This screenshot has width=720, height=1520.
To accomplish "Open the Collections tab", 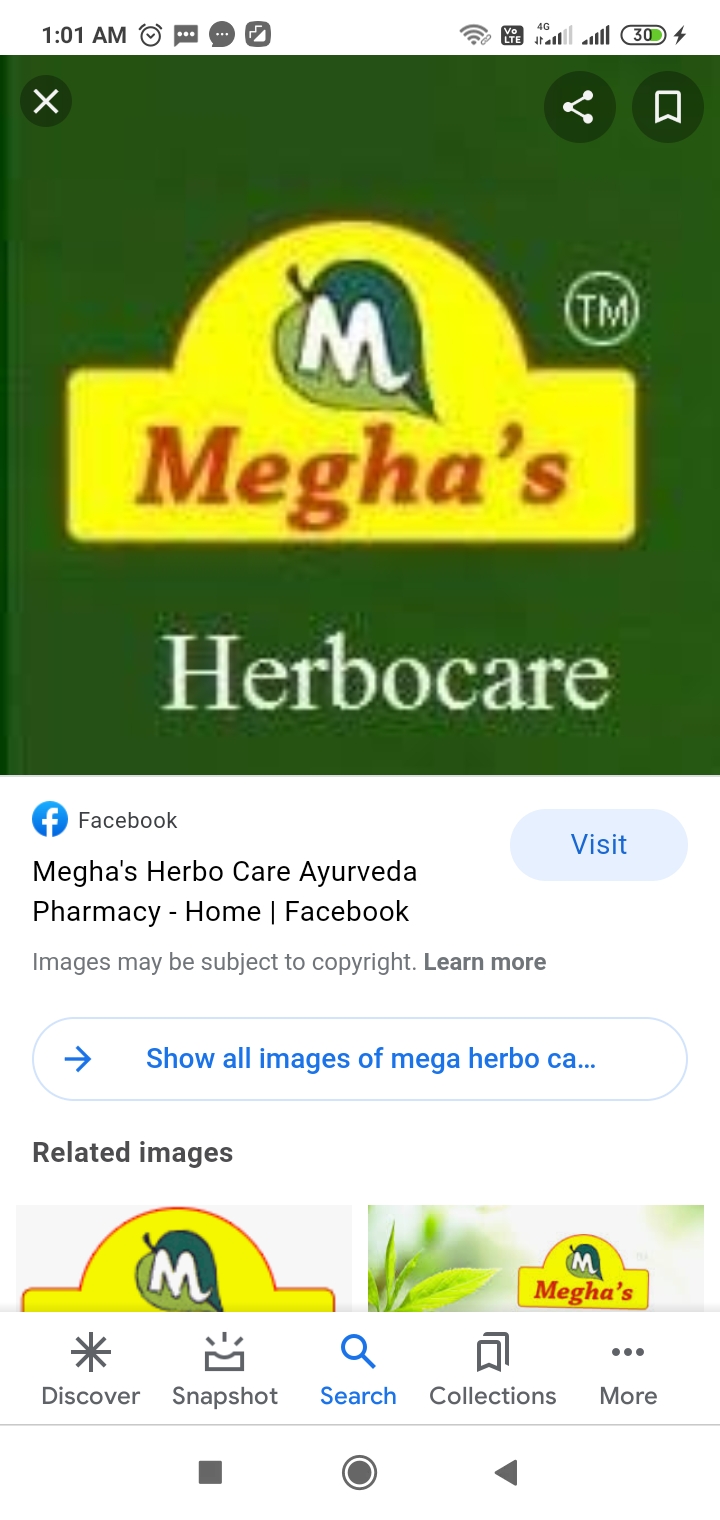I will pyautogui.click(x=492, y=1370).
